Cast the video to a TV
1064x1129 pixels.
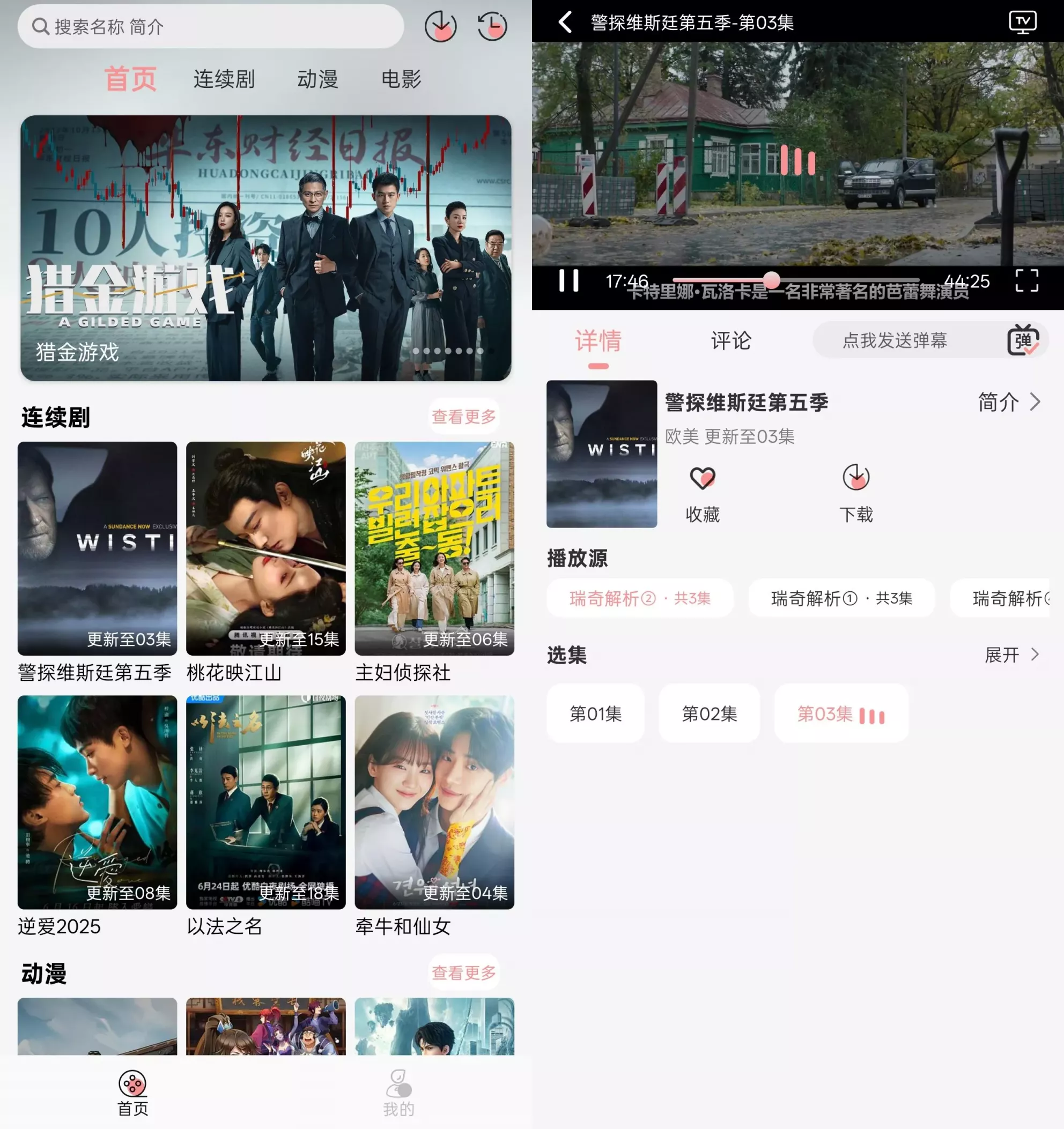tap(1023, 23)
